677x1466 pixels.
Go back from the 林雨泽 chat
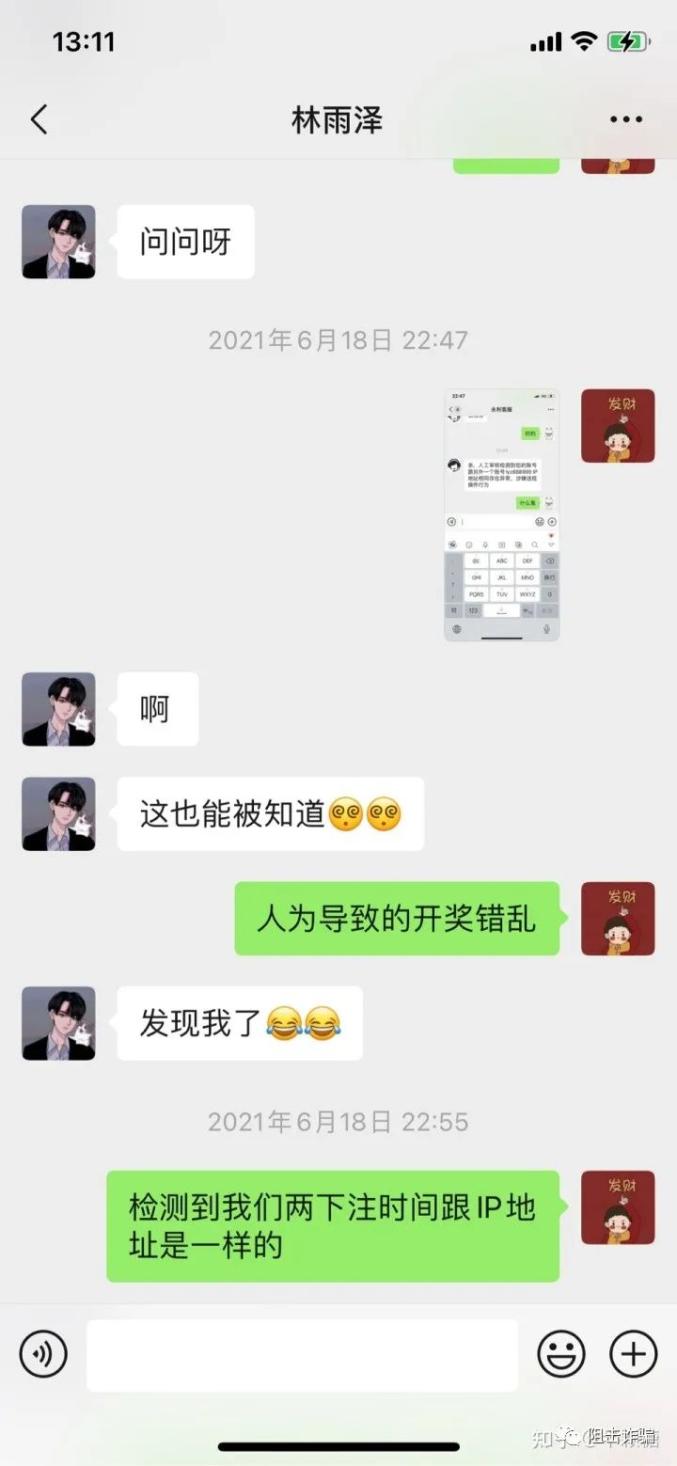[x=39, y=120]
